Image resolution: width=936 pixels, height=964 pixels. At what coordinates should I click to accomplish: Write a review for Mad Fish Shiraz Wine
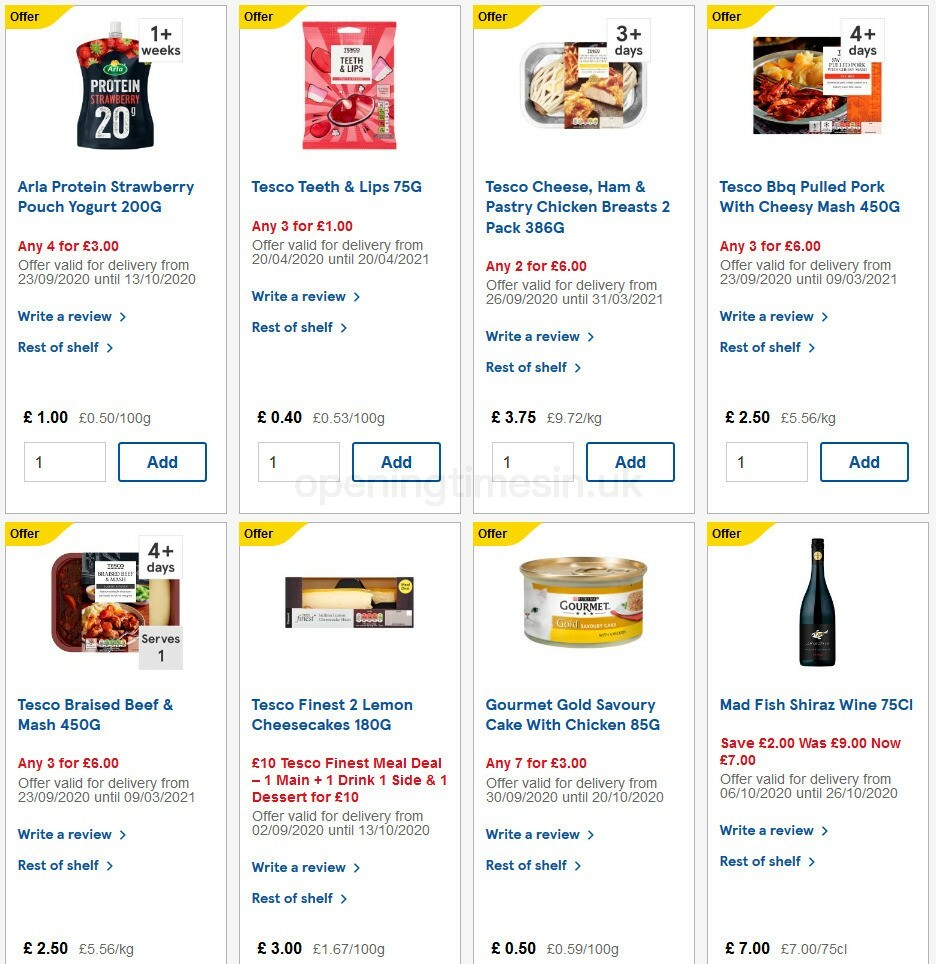768,830
